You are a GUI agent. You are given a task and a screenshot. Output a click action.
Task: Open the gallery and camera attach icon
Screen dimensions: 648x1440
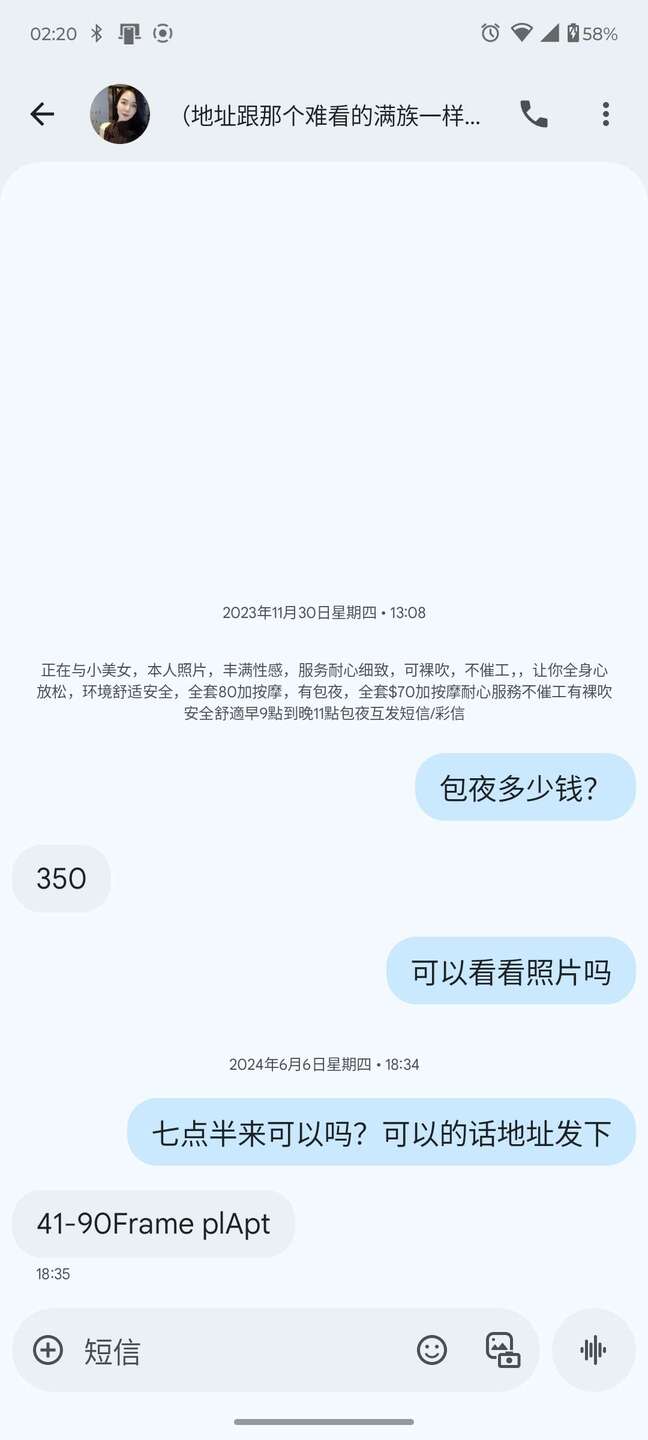click(502, 1350)
